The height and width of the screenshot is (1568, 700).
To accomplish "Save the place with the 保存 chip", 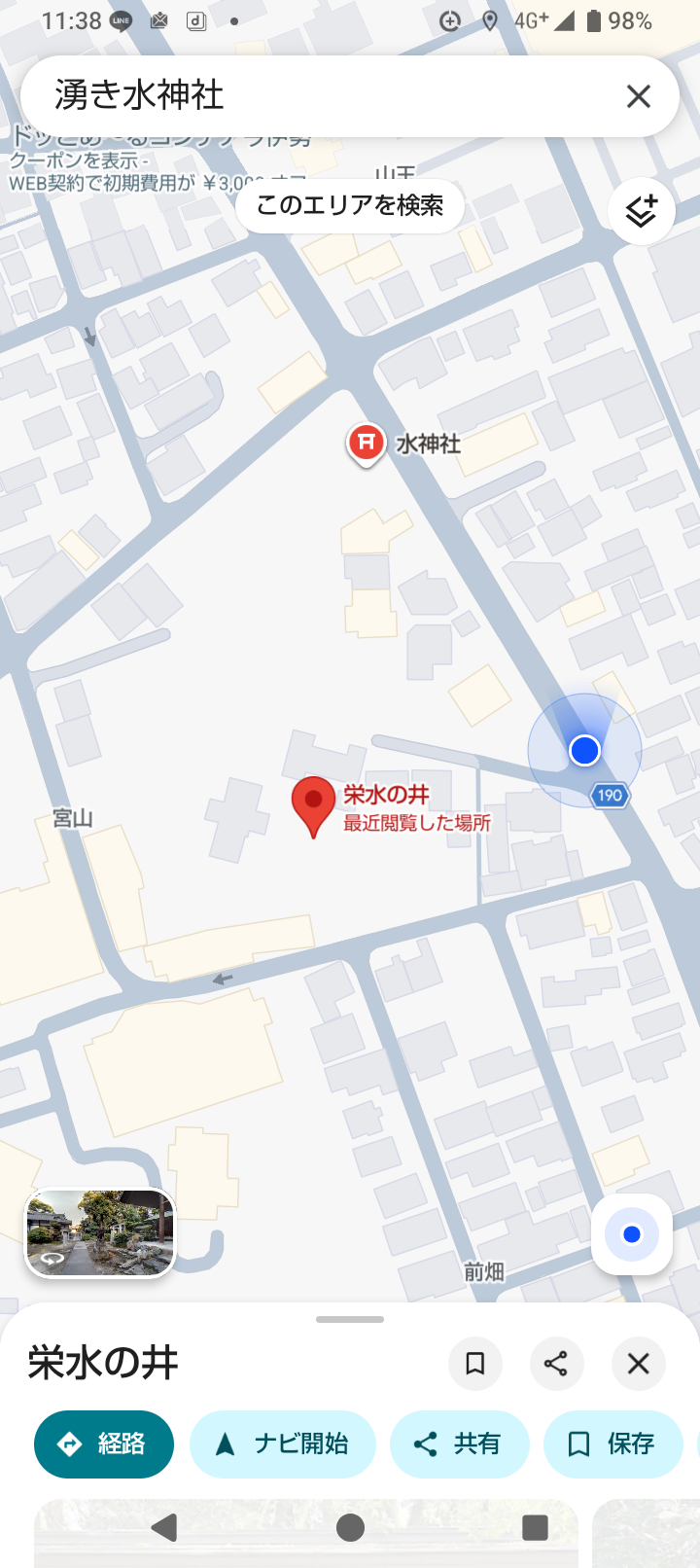I will (x=612, y=1444).
